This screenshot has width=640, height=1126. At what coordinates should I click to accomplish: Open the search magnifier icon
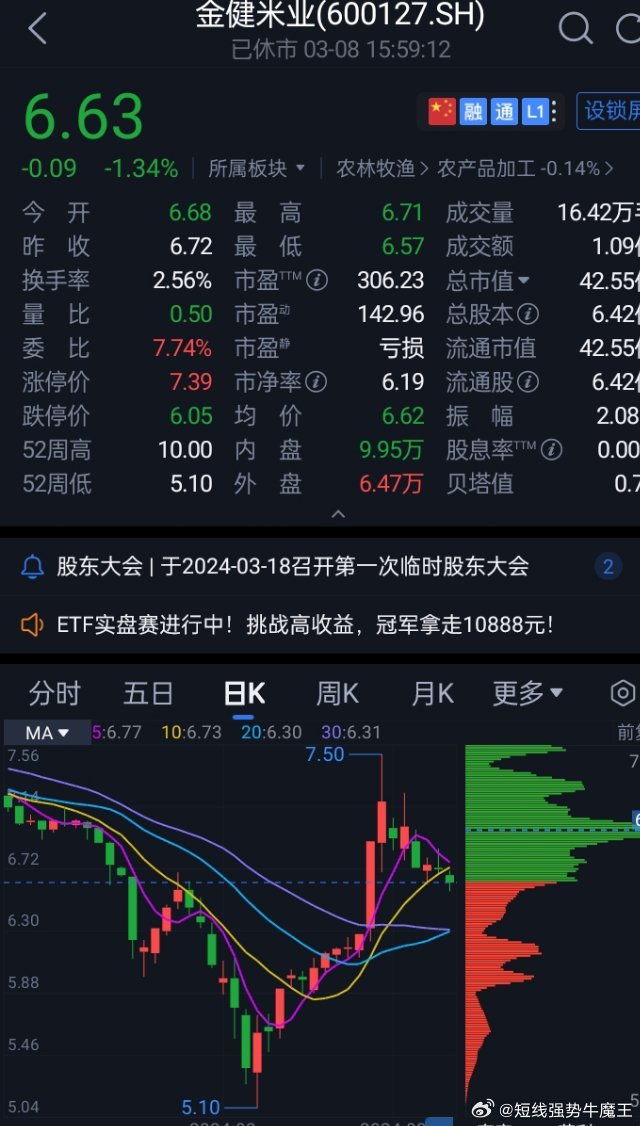pos(575,27)
